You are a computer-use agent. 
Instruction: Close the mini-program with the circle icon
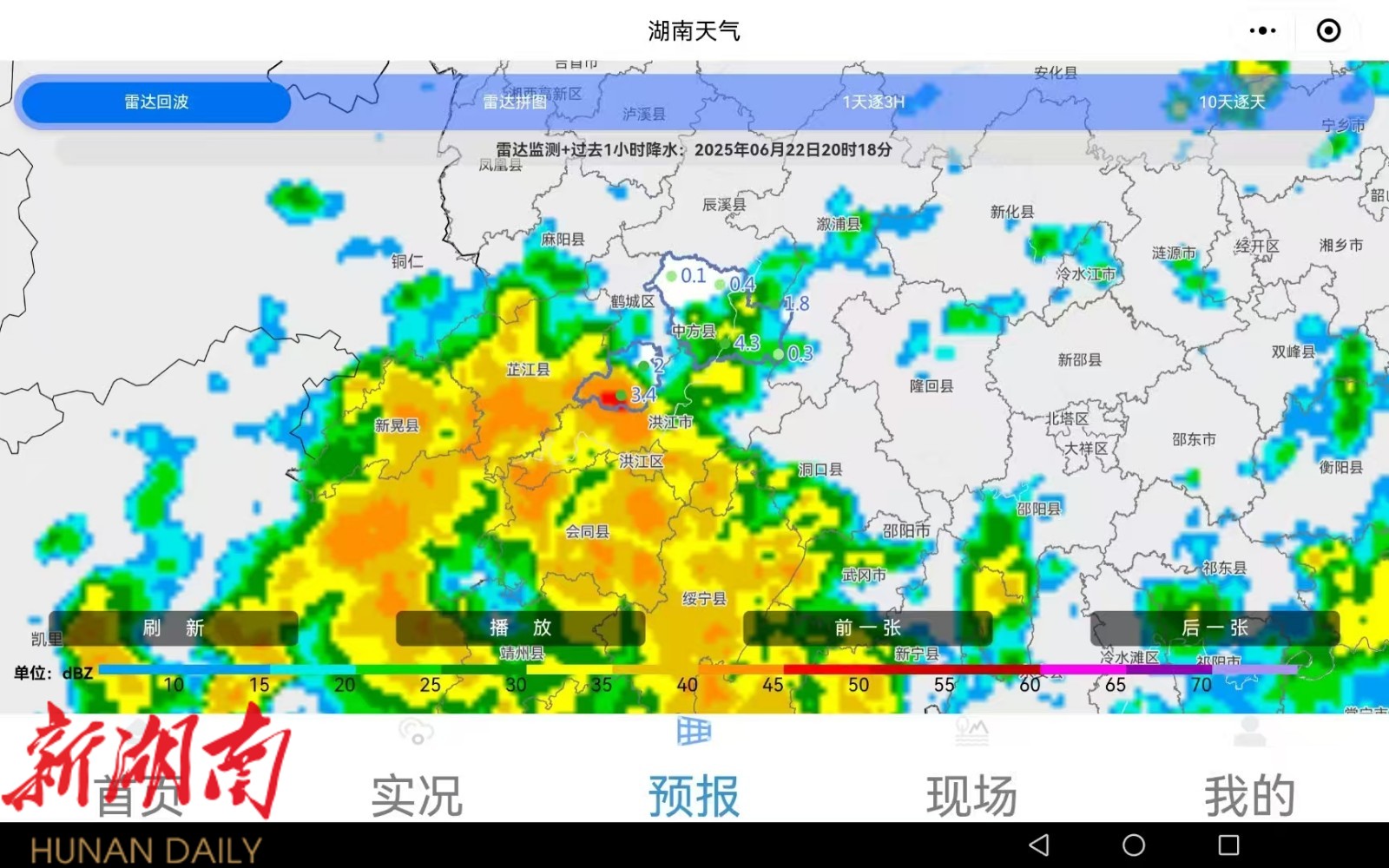tap(1328, 31)
